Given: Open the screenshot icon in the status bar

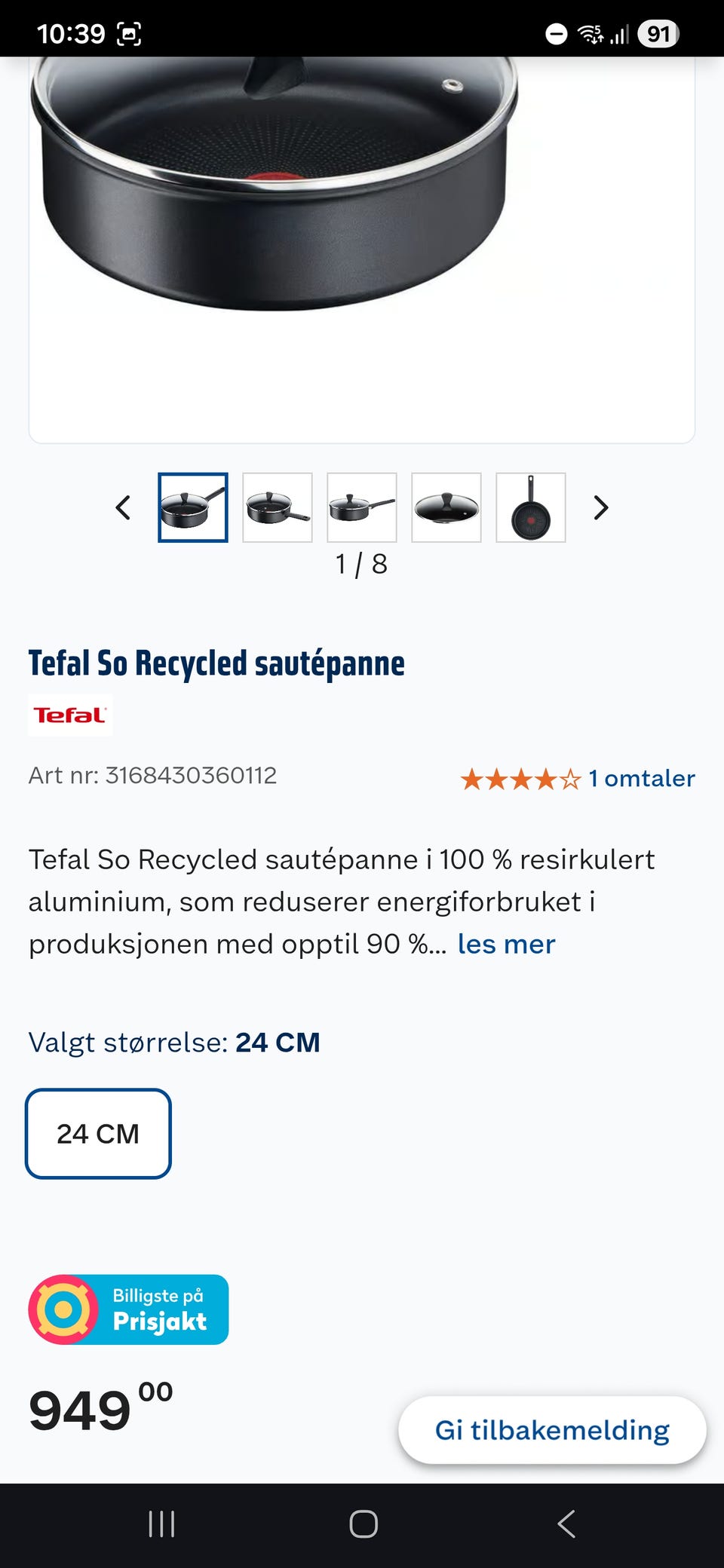Looking at the screenshot, I should click(130, 32).
